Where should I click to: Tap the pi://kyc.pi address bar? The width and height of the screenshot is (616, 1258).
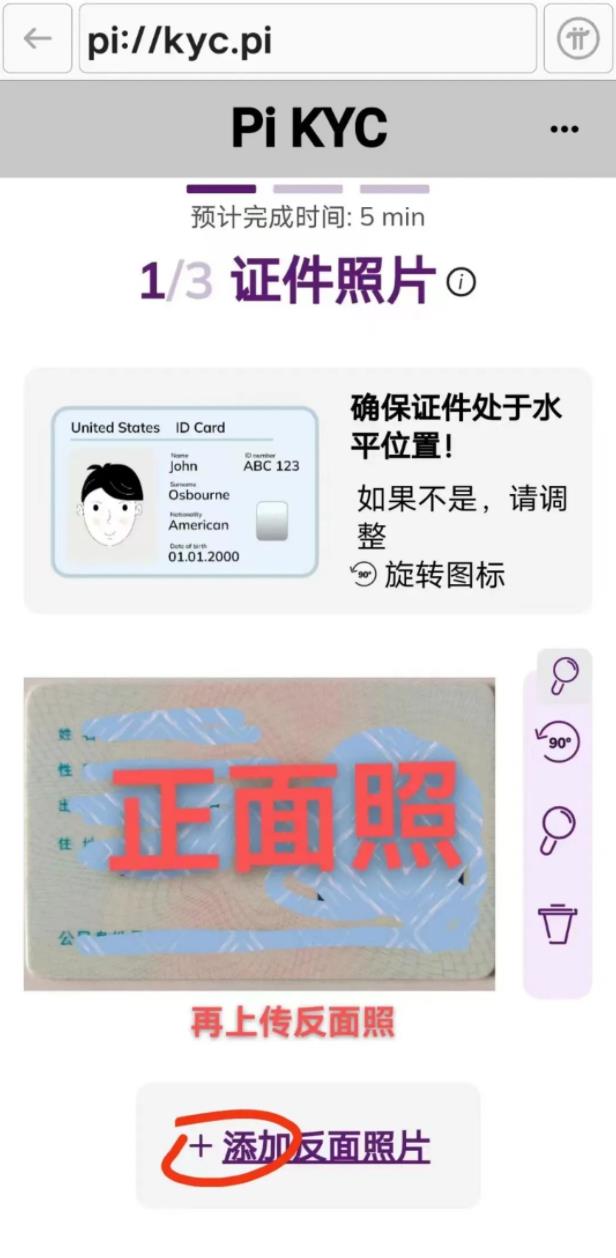[308, 38]
